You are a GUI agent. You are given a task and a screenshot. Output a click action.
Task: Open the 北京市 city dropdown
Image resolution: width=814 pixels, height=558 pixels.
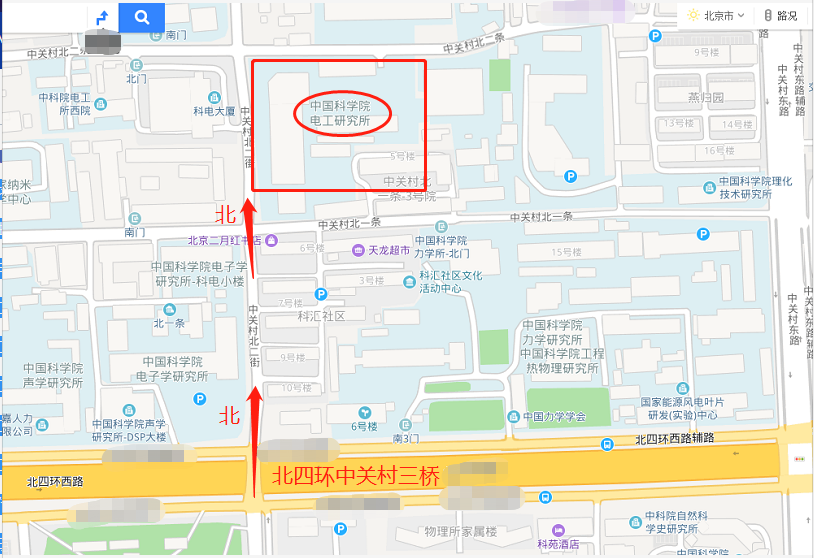pyautogui.click(x=717, y=16)
